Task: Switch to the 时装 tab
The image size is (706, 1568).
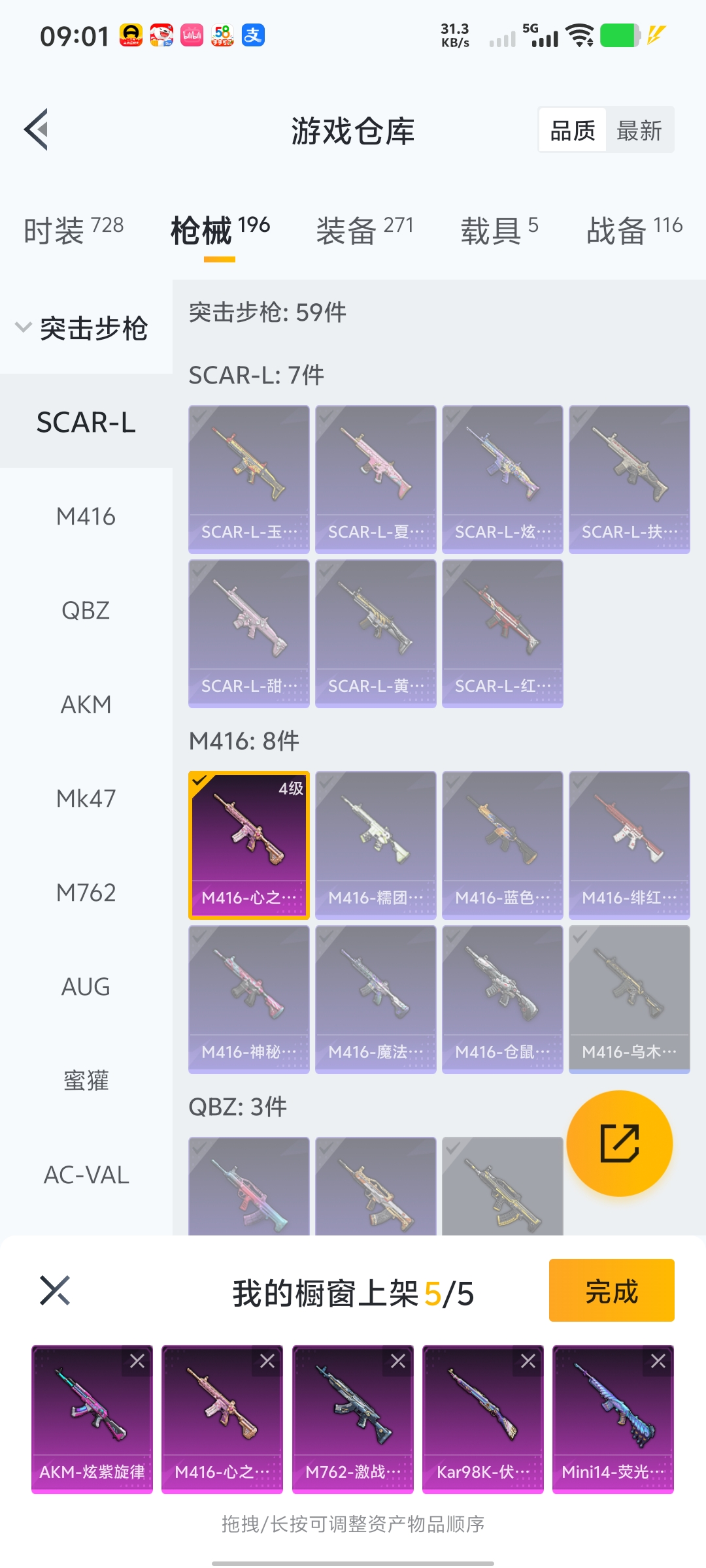Action: [73, 230]
